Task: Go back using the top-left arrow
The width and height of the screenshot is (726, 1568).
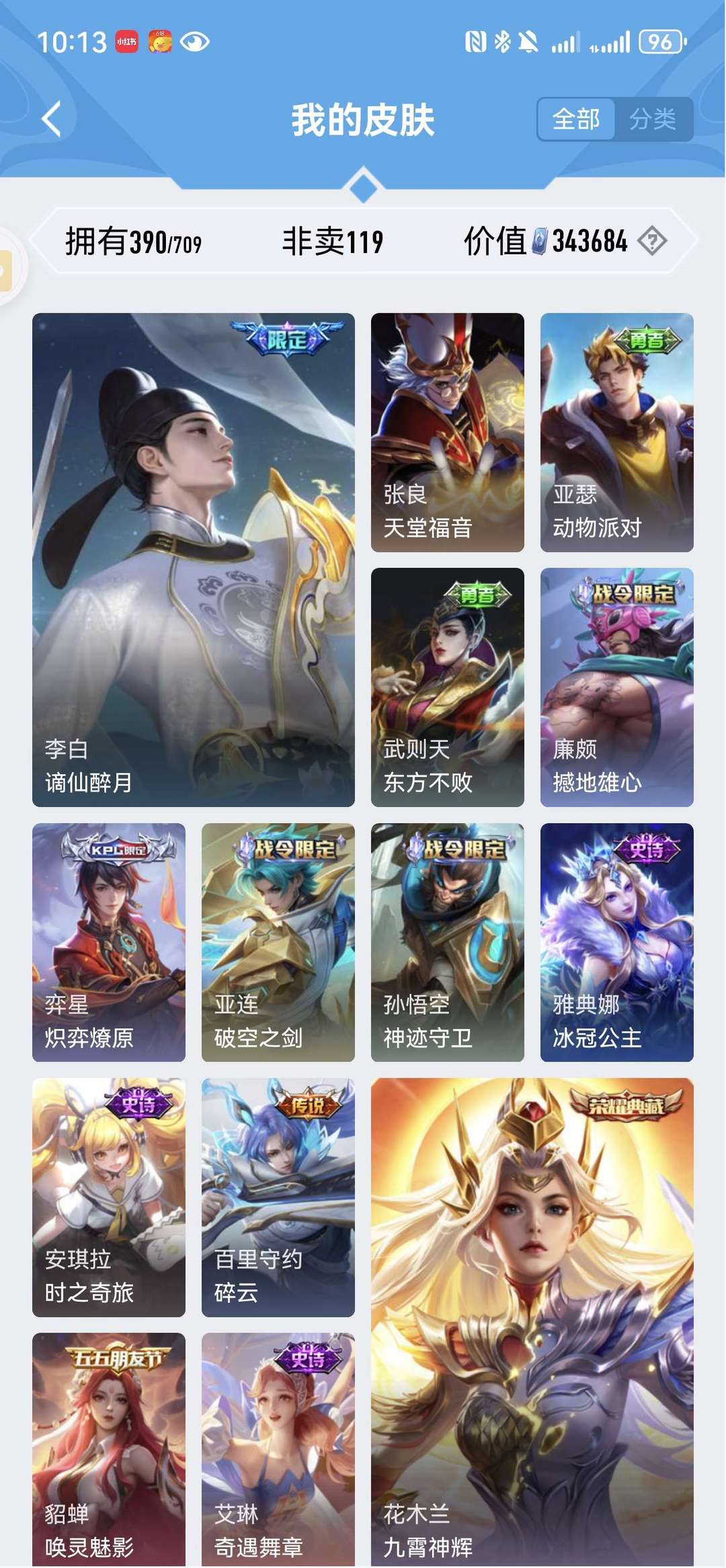Action: 52,120
